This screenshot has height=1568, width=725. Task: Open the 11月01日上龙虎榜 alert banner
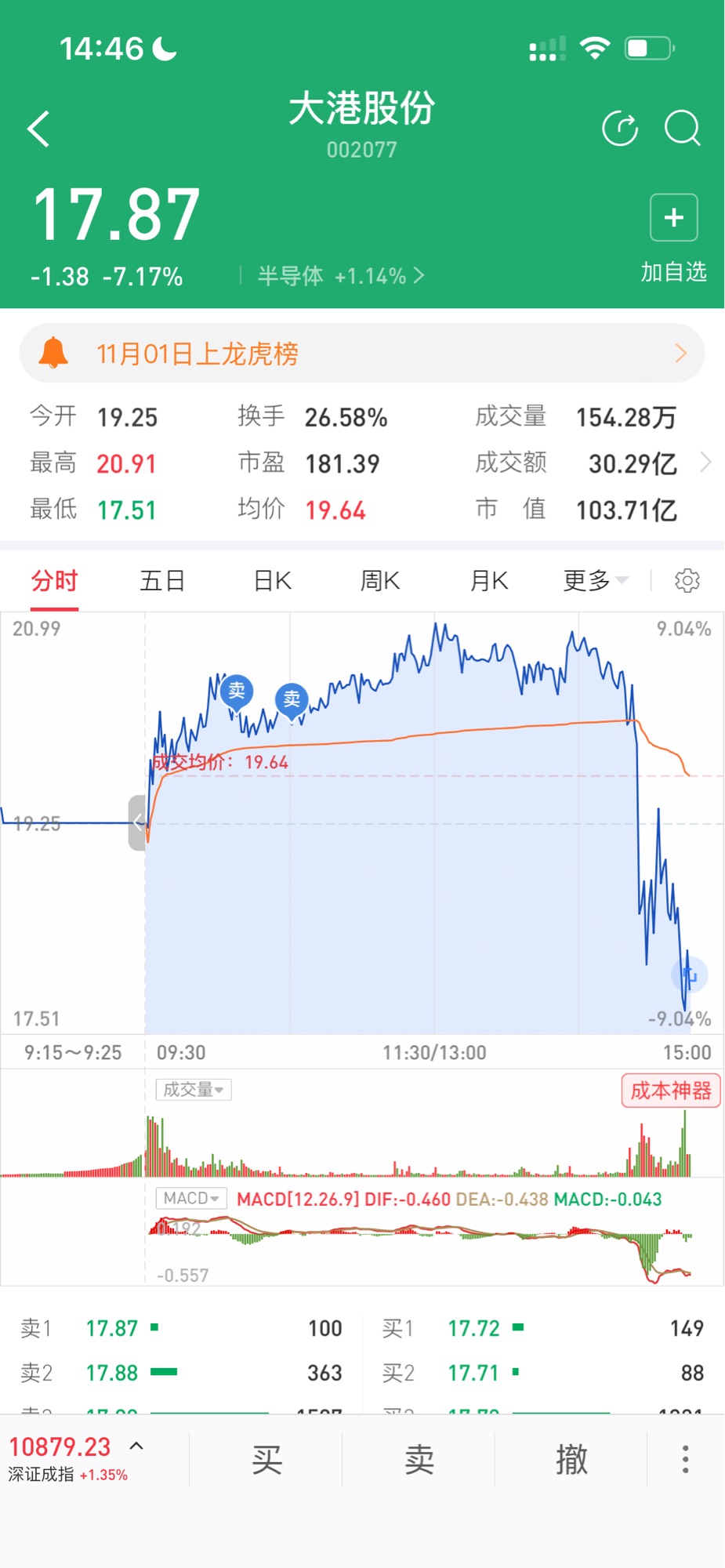(x=362, y=354)
